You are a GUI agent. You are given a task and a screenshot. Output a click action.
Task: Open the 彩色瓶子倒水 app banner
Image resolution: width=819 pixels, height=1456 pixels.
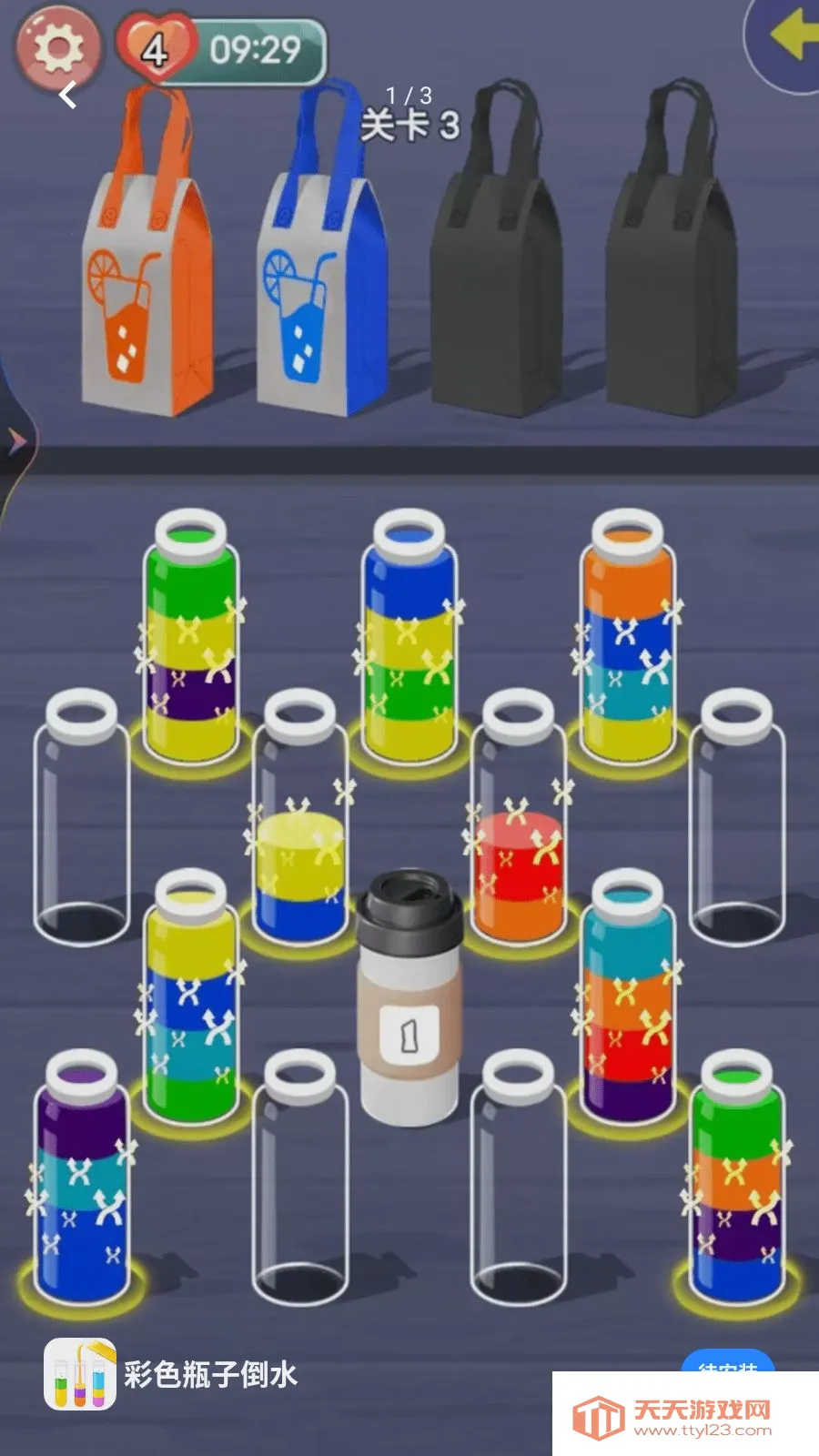point(171,1374)
